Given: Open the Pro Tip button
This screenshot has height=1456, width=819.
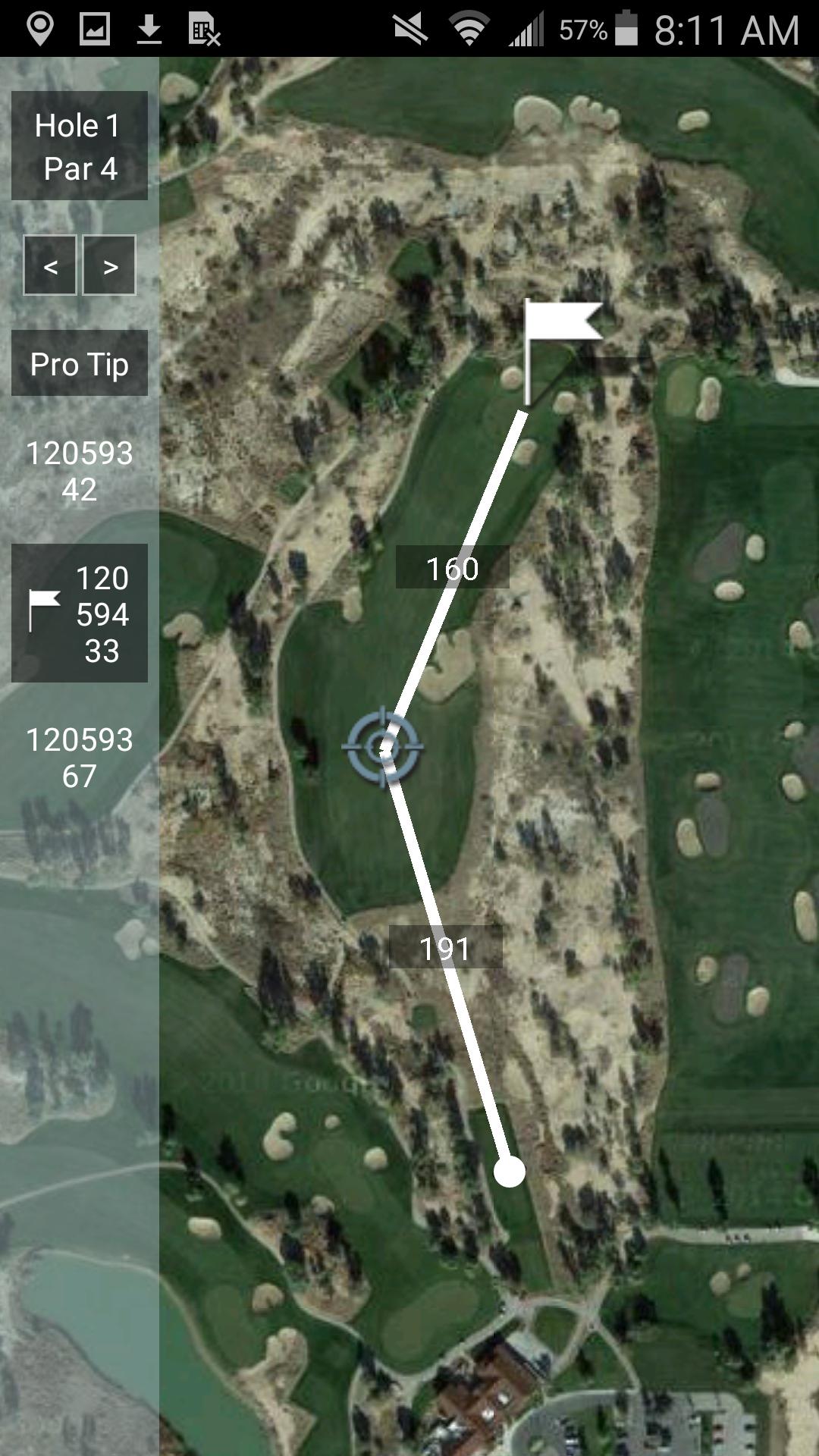Looking at the screenshot, I should (x=80, y=364).
